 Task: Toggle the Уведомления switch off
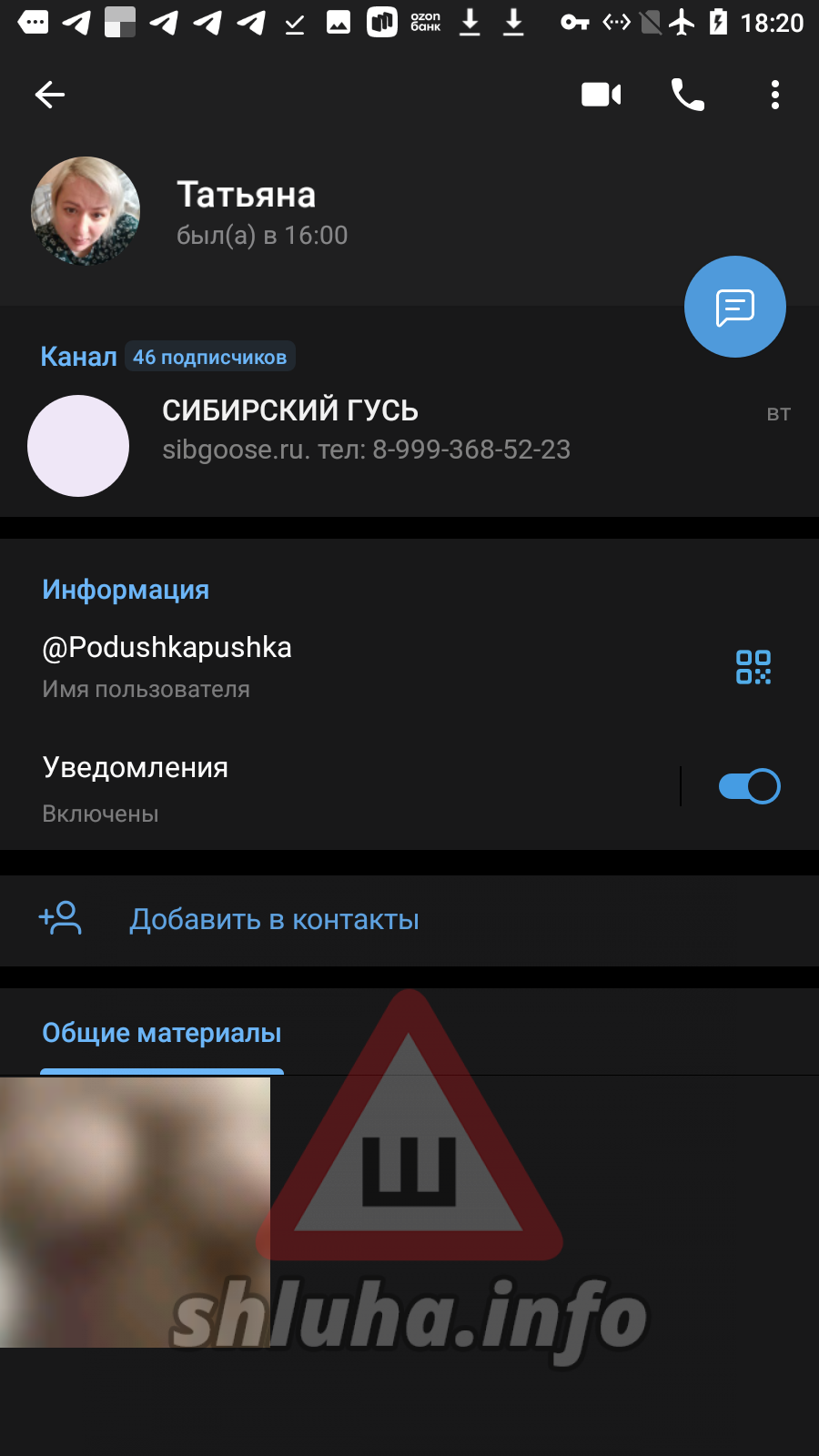point(749,786)
